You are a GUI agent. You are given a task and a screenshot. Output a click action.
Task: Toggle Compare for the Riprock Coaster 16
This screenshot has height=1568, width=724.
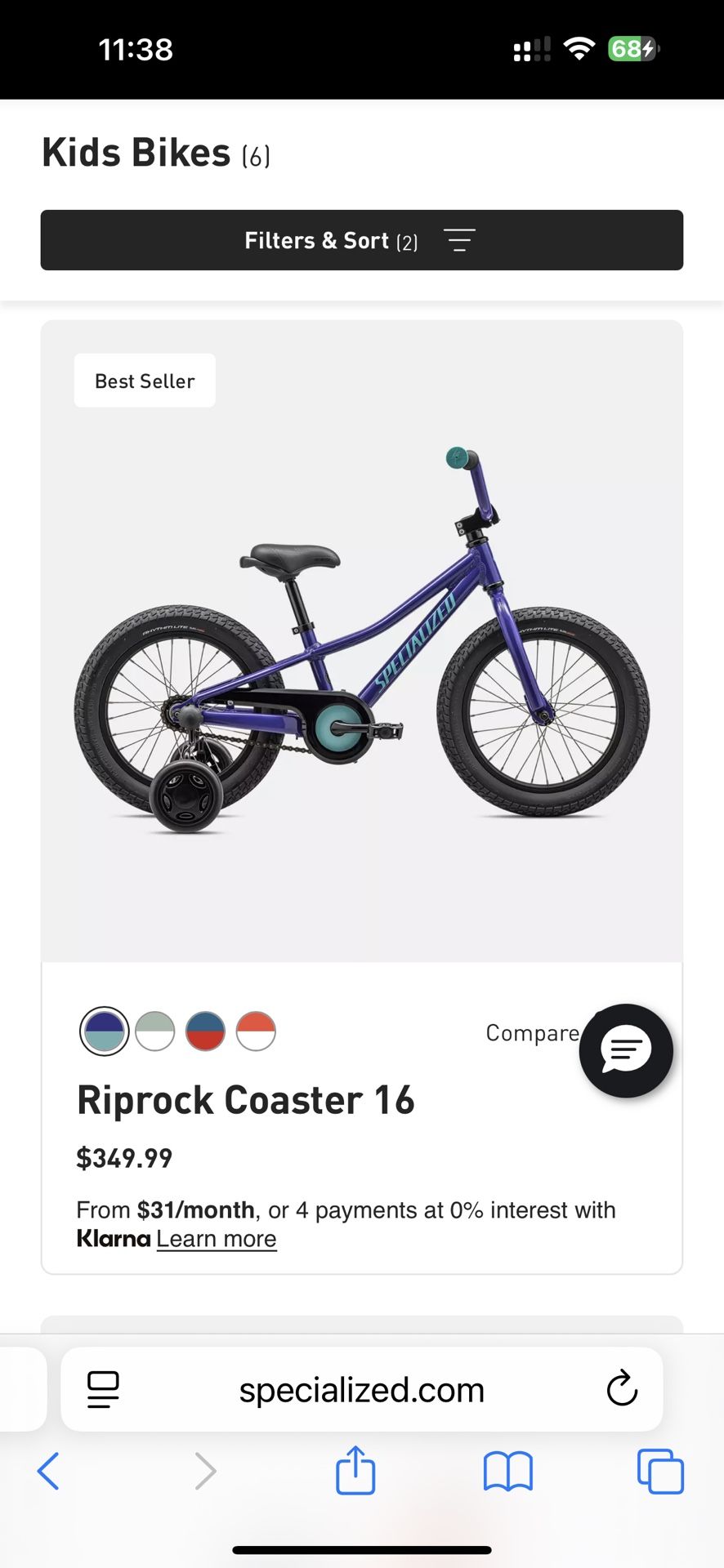(x=533, y=1032)
